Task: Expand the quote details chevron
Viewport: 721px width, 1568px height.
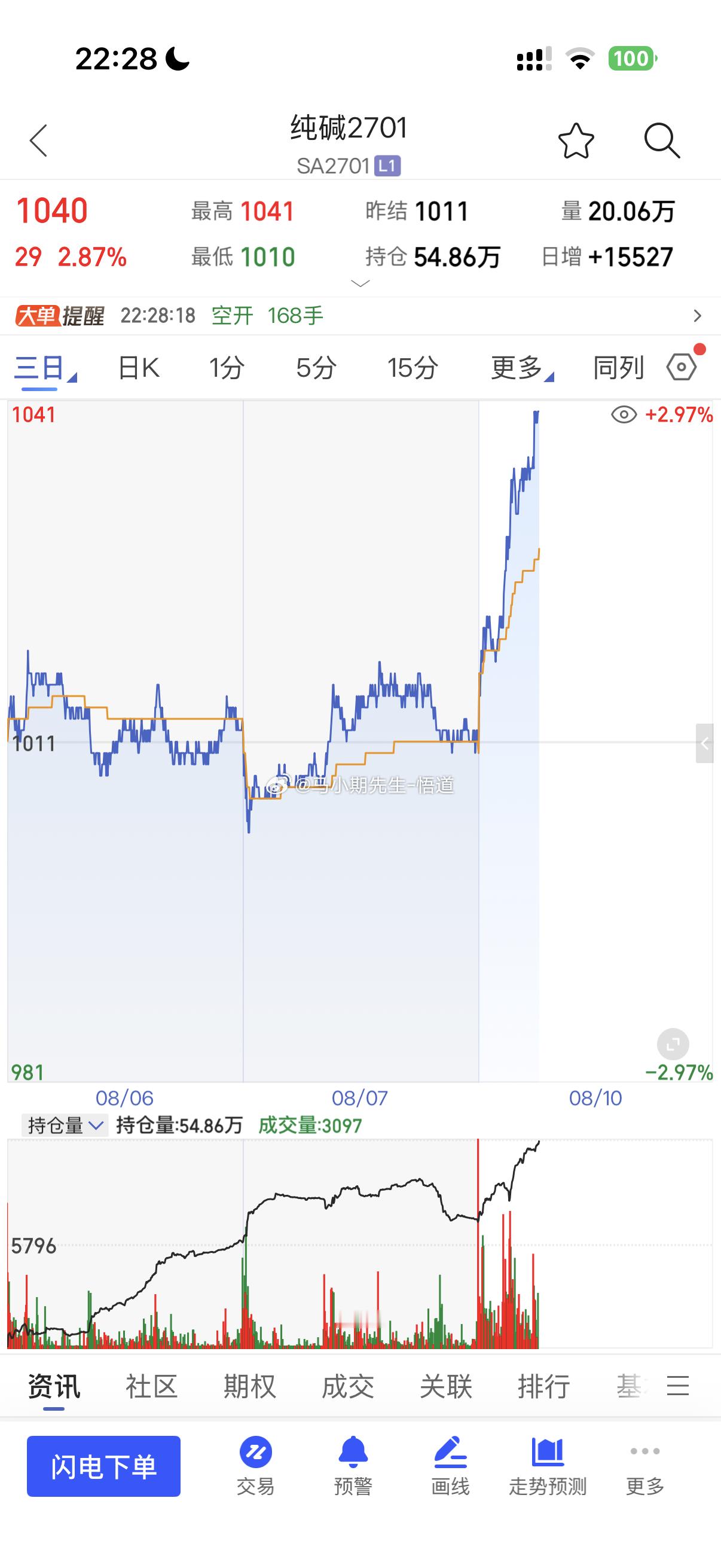Action: point(361,283)
